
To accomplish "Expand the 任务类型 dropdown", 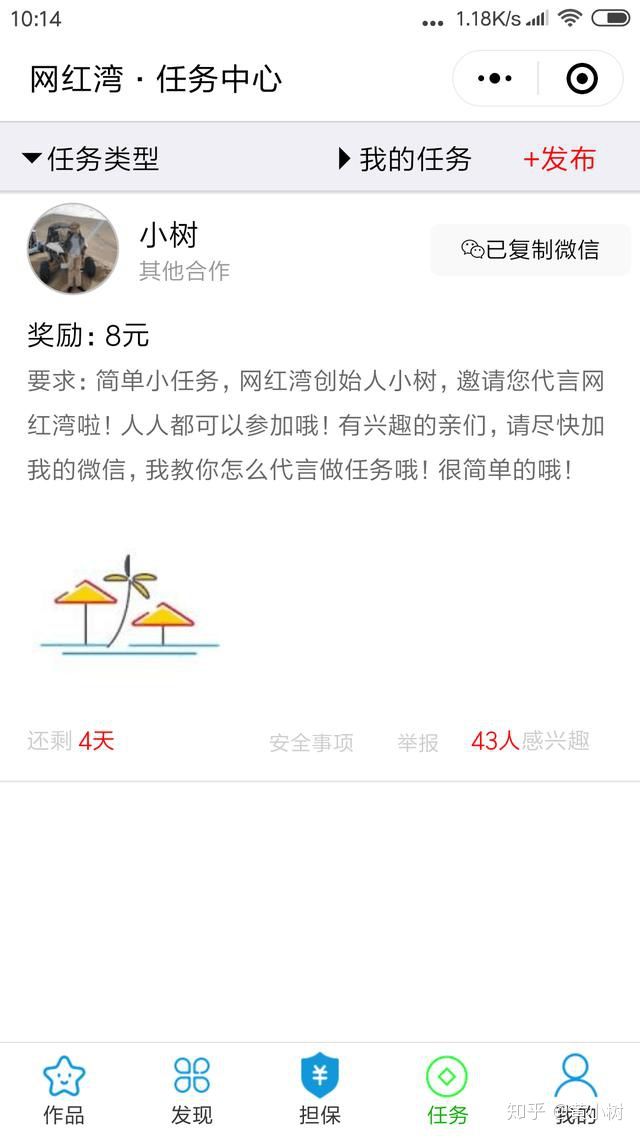I will (x=91, y=158).
